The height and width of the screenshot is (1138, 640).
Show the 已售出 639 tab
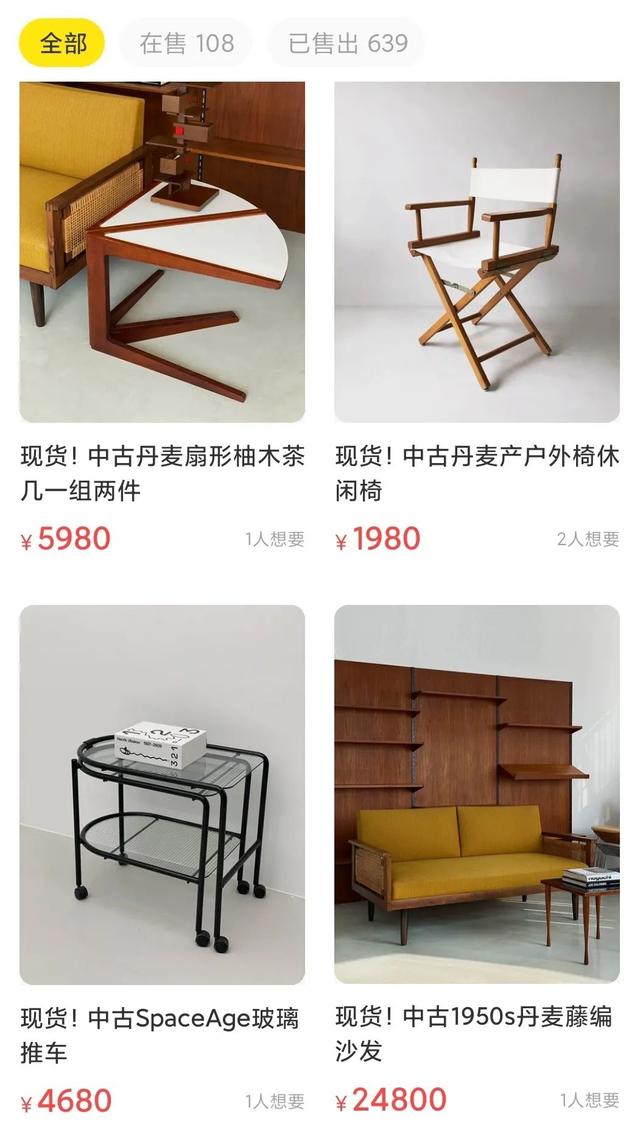click(347, 43)
